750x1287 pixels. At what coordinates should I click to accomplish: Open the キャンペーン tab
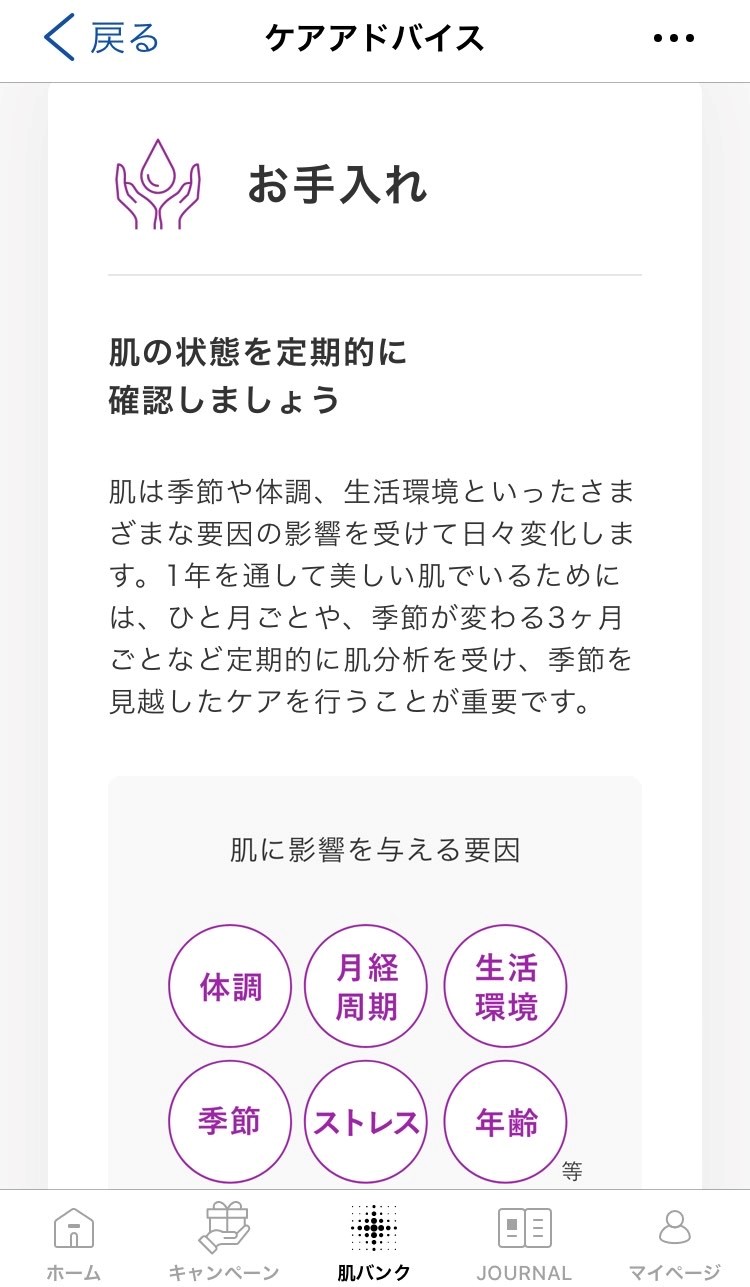224,1241
